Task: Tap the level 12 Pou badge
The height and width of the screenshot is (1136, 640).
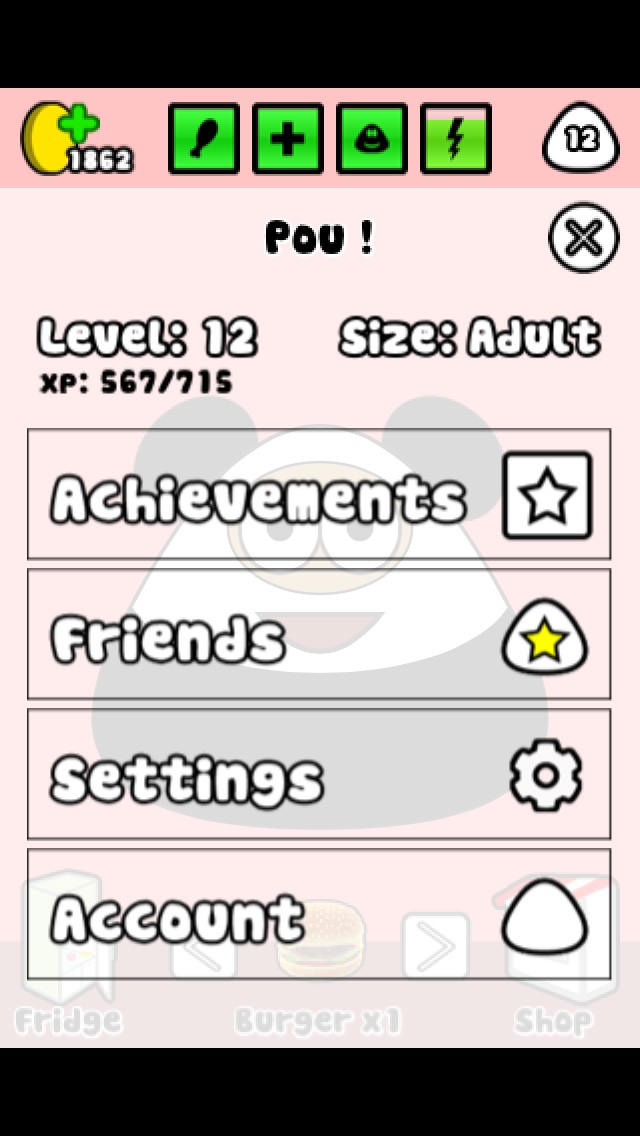Action: (581, 138)
